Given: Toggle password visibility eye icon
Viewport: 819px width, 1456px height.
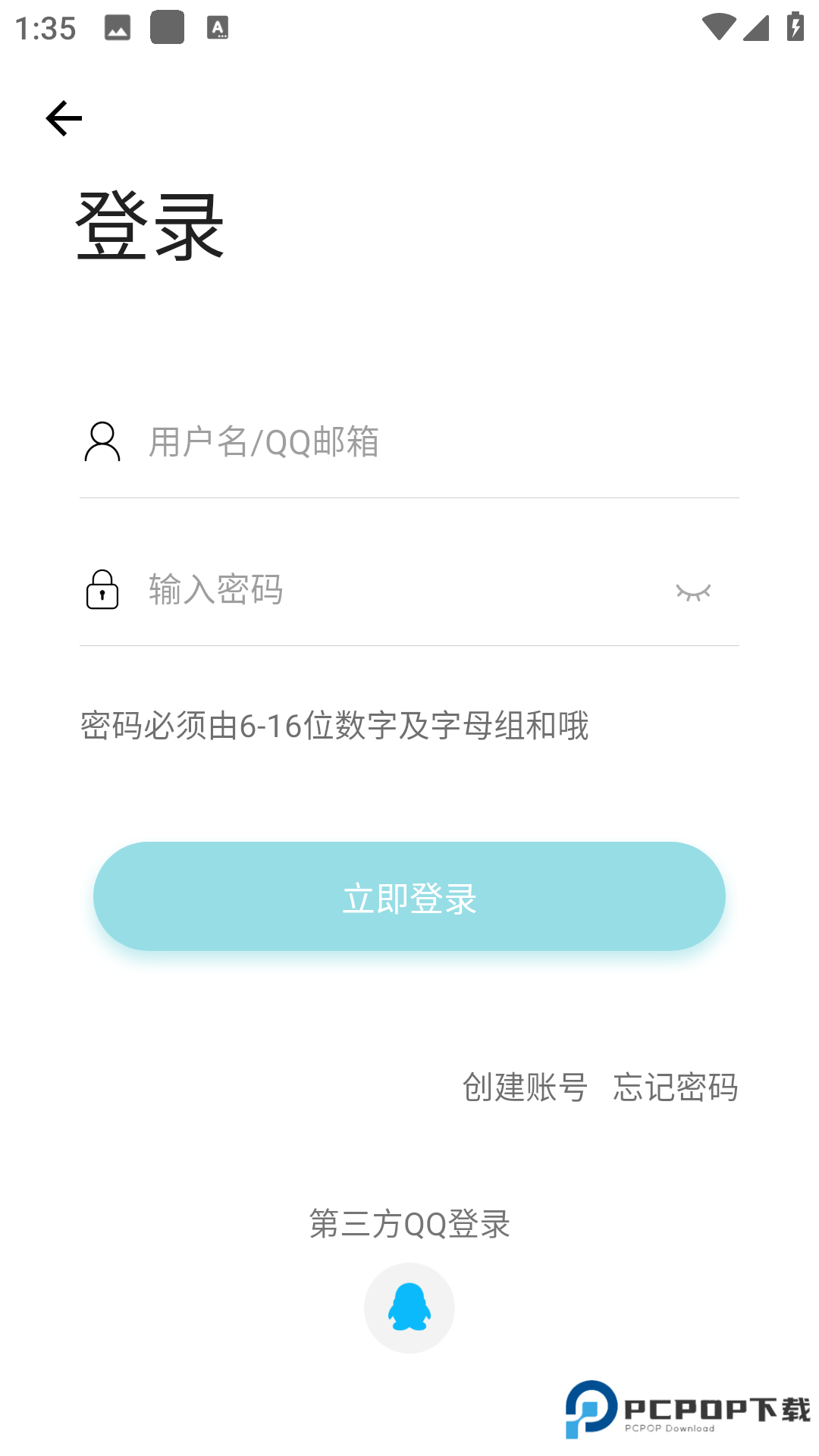Looking at the screenshot, I should pyautogui.click(x=693, y=591).
